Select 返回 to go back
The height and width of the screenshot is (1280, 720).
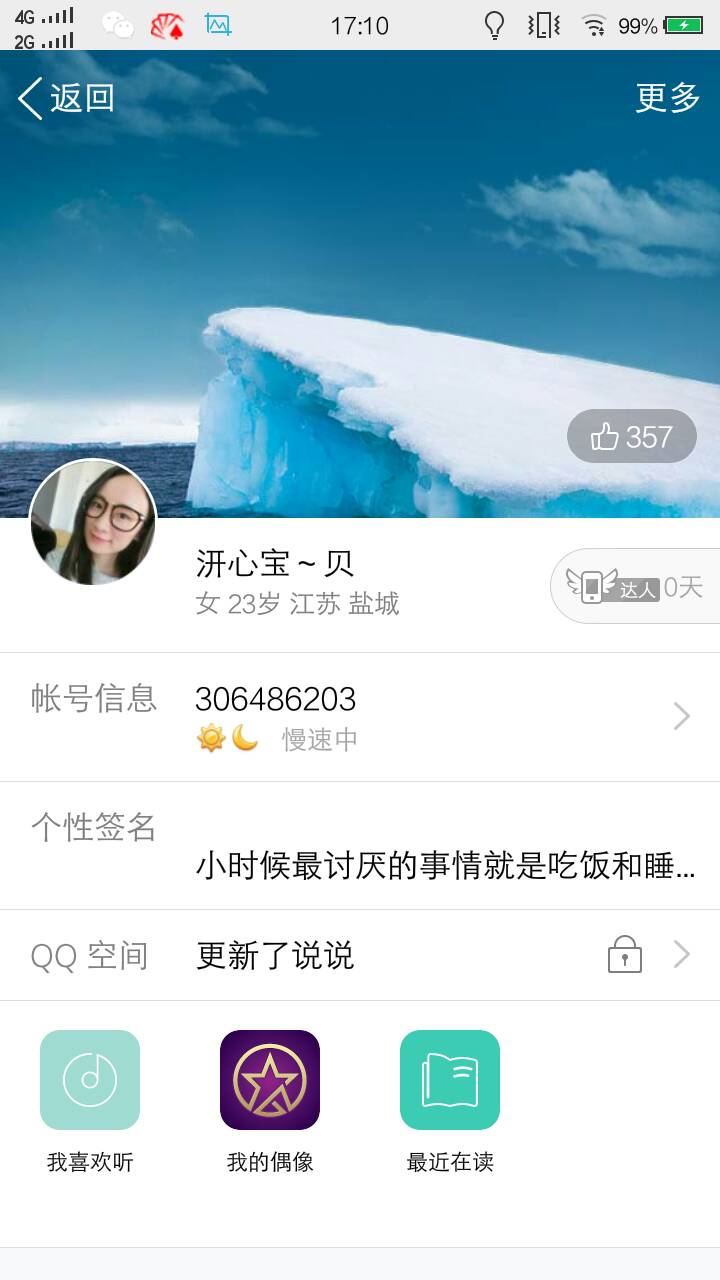[x=64, y=97]
